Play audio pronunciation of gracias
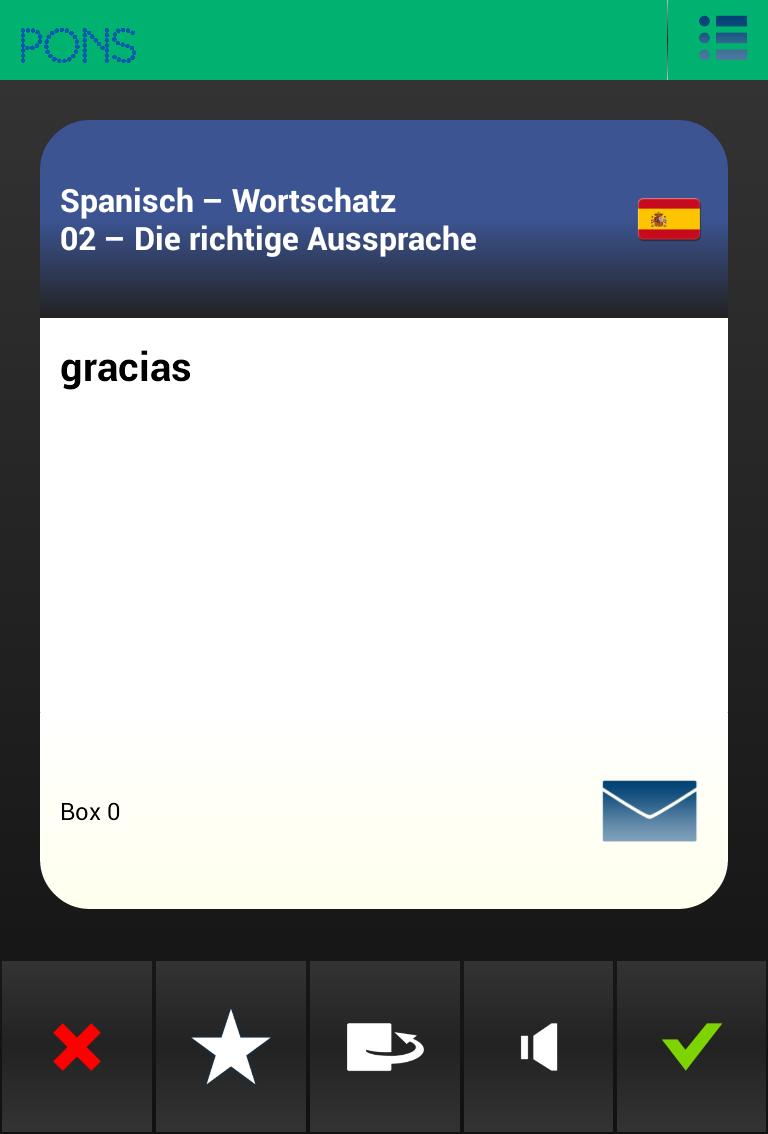This screenshot has height=1134, width=768. 539,1047
